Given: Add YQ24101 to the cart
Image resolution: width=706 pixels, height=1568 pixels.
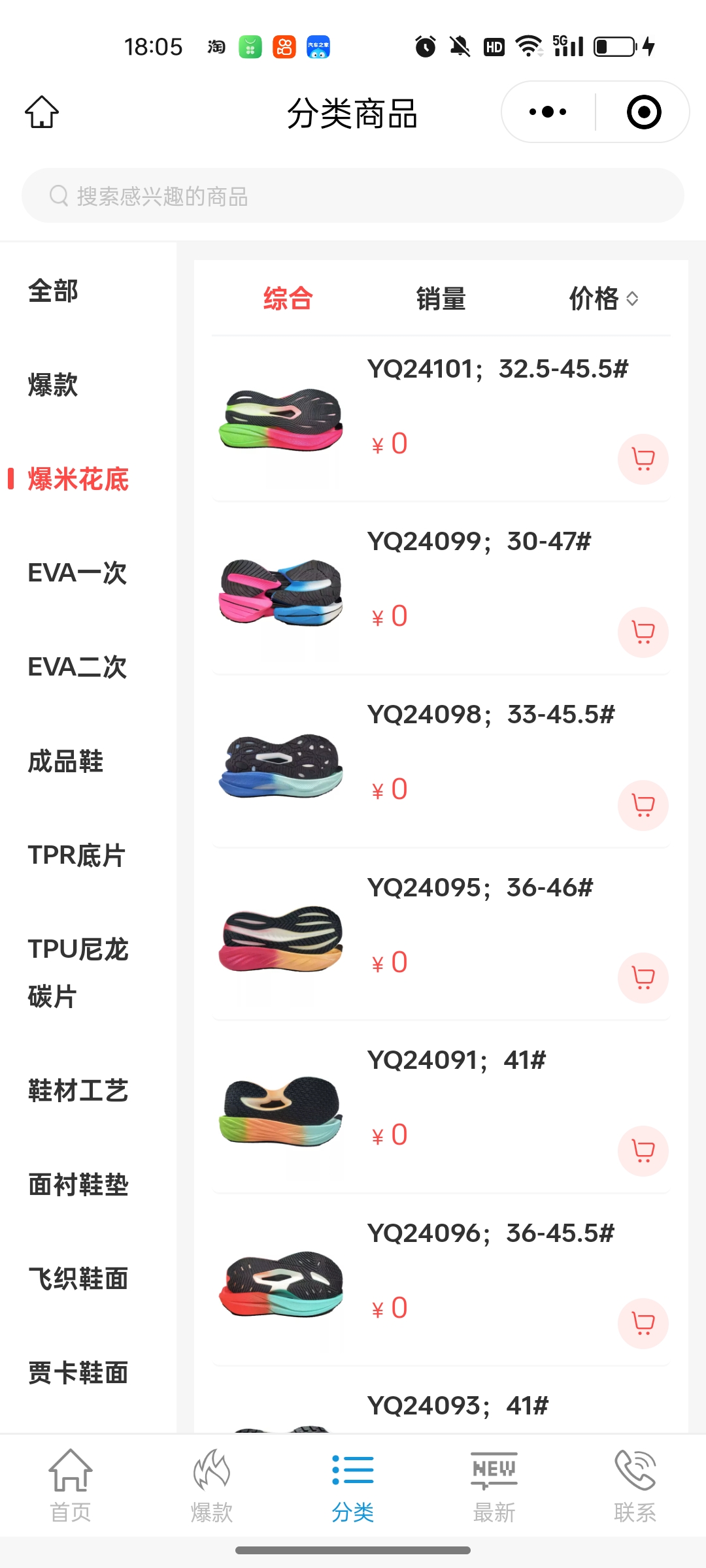Looking at the screenshot, I should coord(643,459).
